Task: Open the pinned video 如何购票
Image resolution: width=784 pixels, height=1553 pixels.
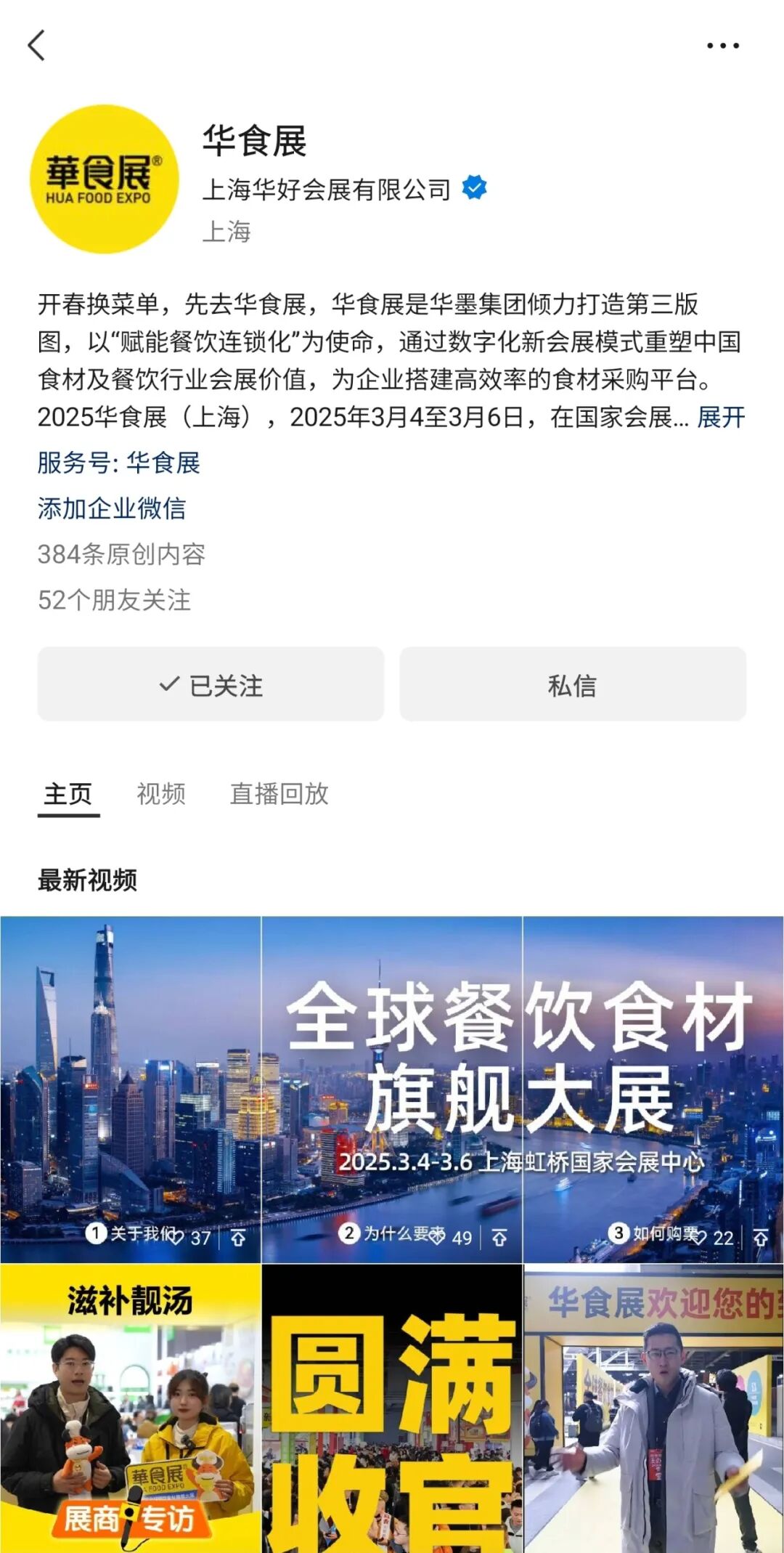Action: pyautogui.click(x=653, y=1090)
